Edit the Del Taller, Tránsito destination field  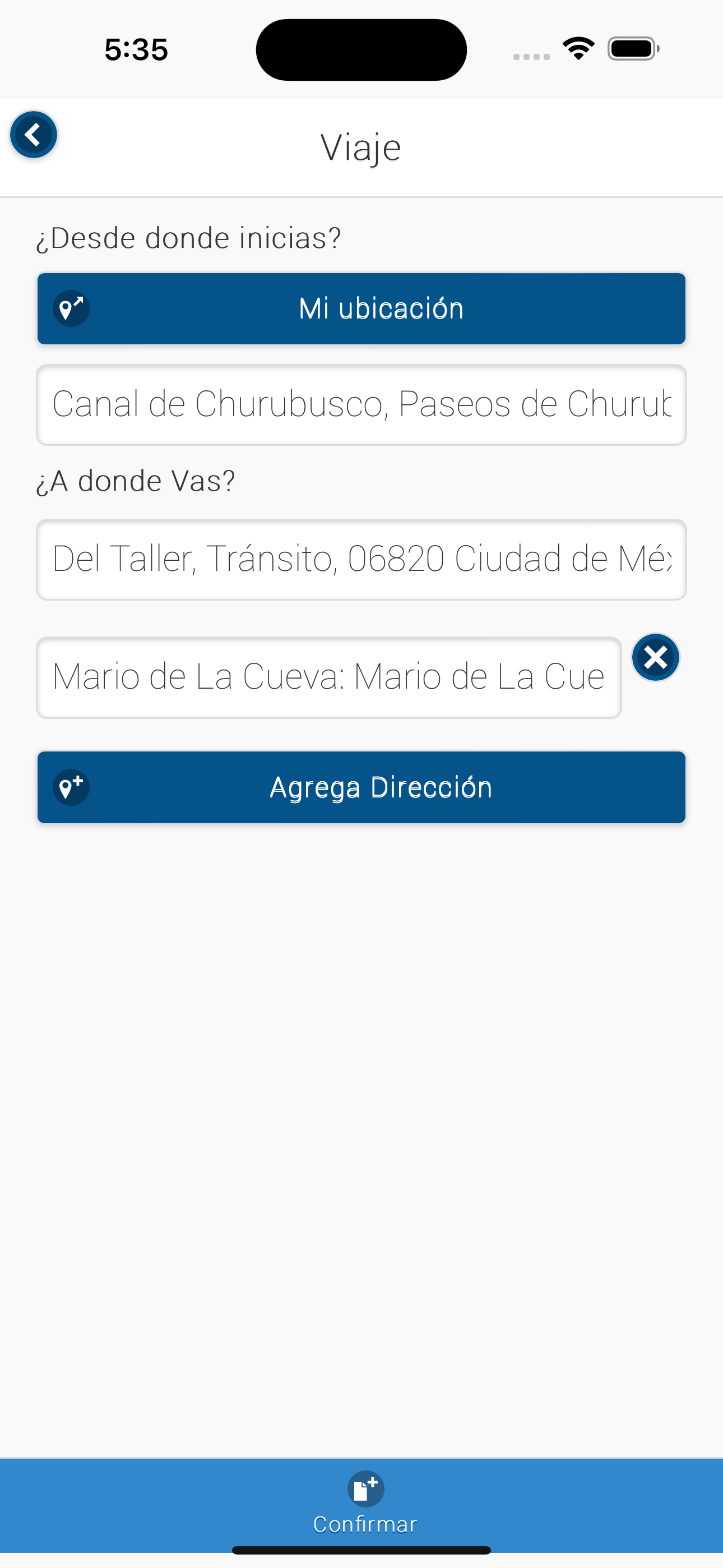[361, 559]
